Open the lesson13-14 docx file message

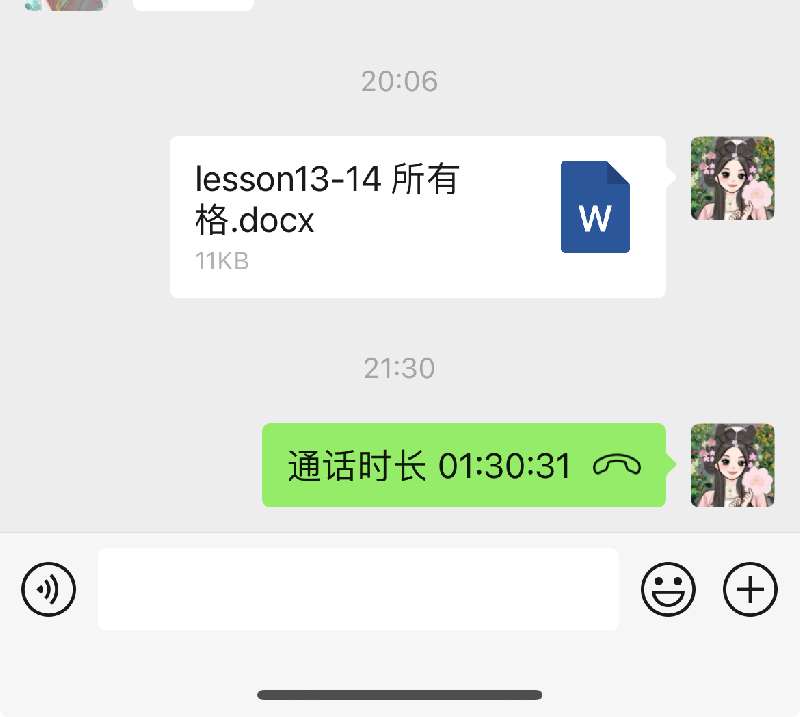coord(417,217)
